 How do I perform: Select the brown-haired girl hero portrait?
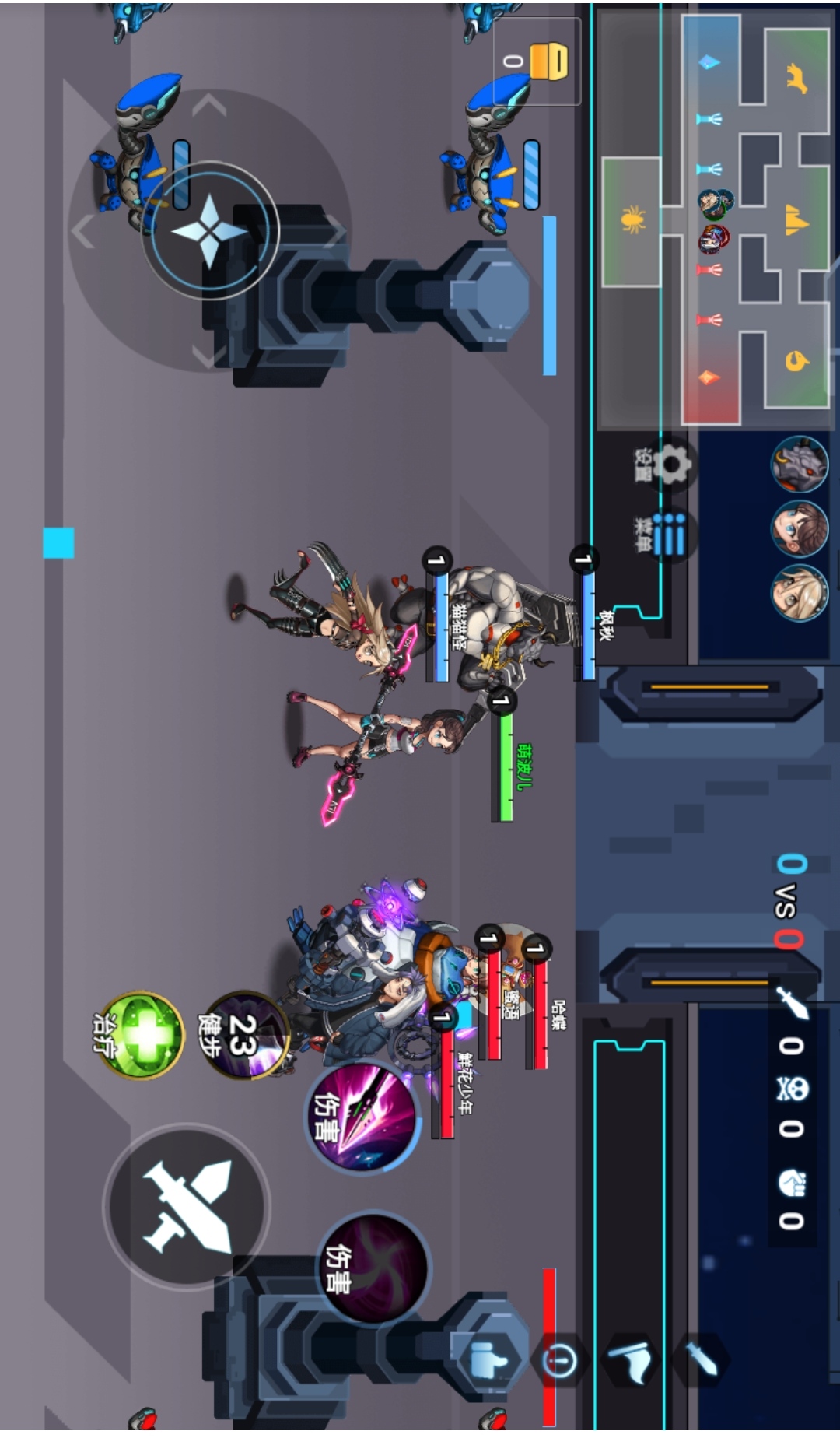[x=800, y=529]
